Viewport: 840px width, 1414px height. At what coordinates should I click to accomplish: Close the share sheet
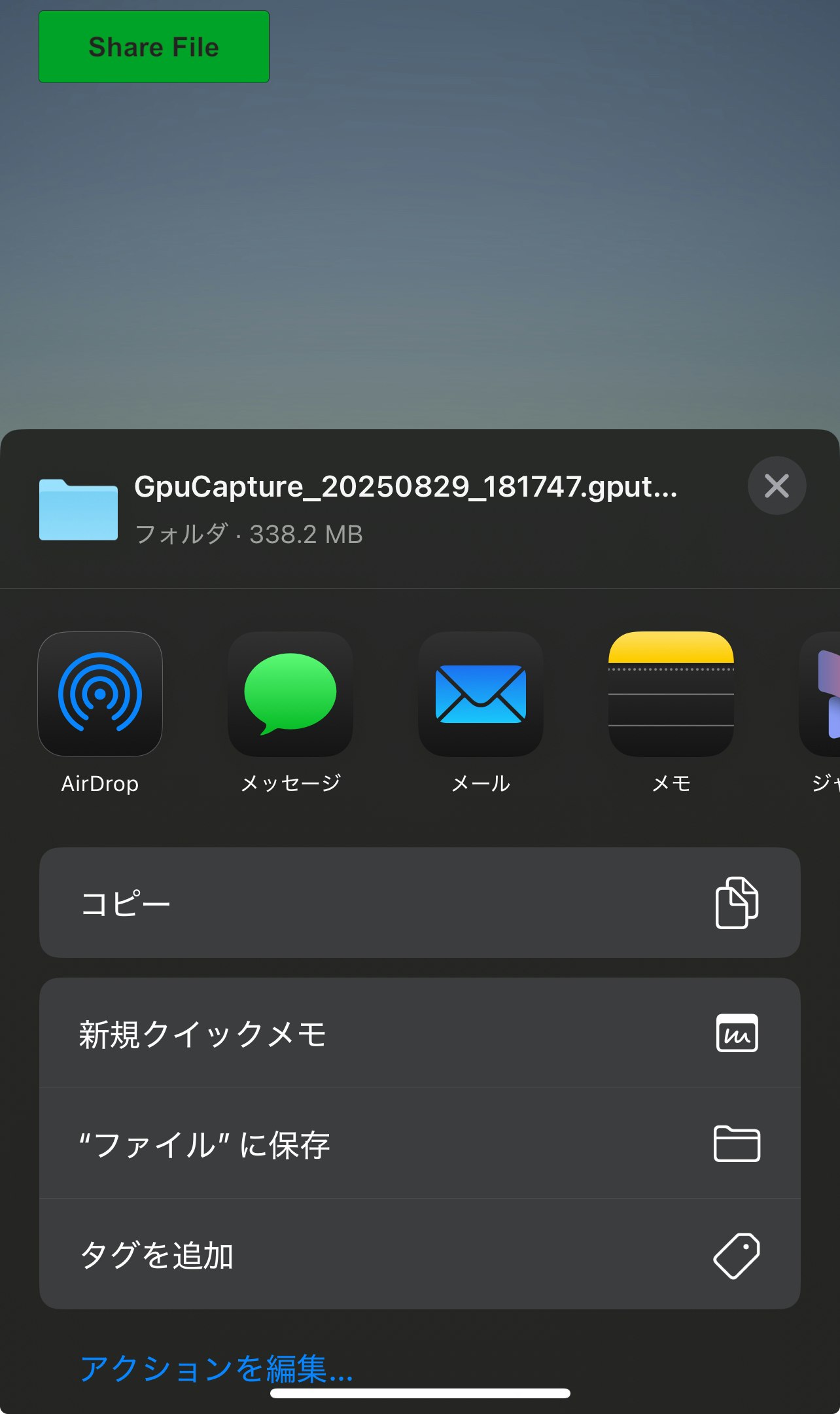pyautogui.click(x=777, y=486)
